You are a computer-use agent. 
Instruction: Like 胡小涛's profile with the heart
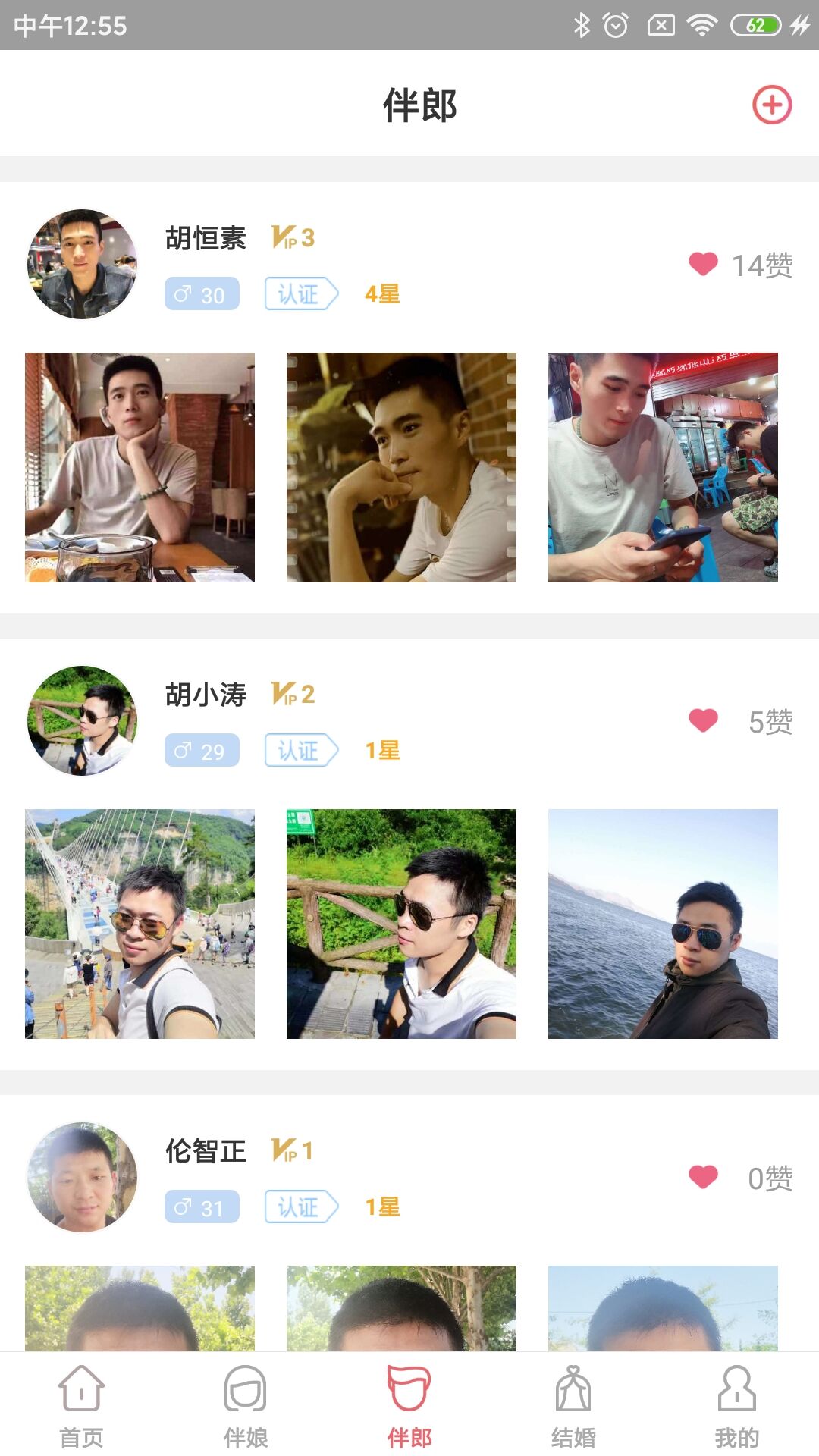click(x=703, y=720)
